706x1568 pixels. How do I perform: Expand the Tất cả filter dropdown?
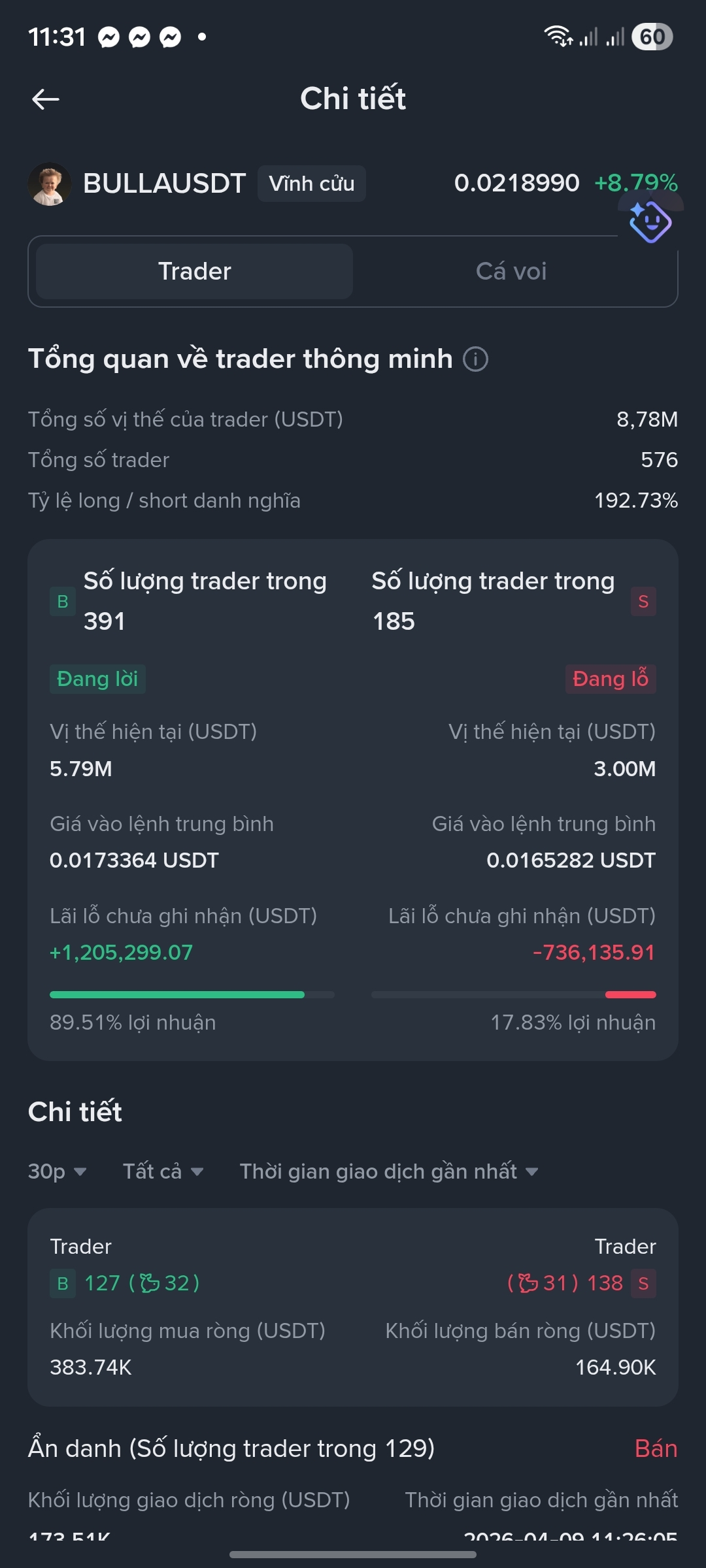[163, 1171]
